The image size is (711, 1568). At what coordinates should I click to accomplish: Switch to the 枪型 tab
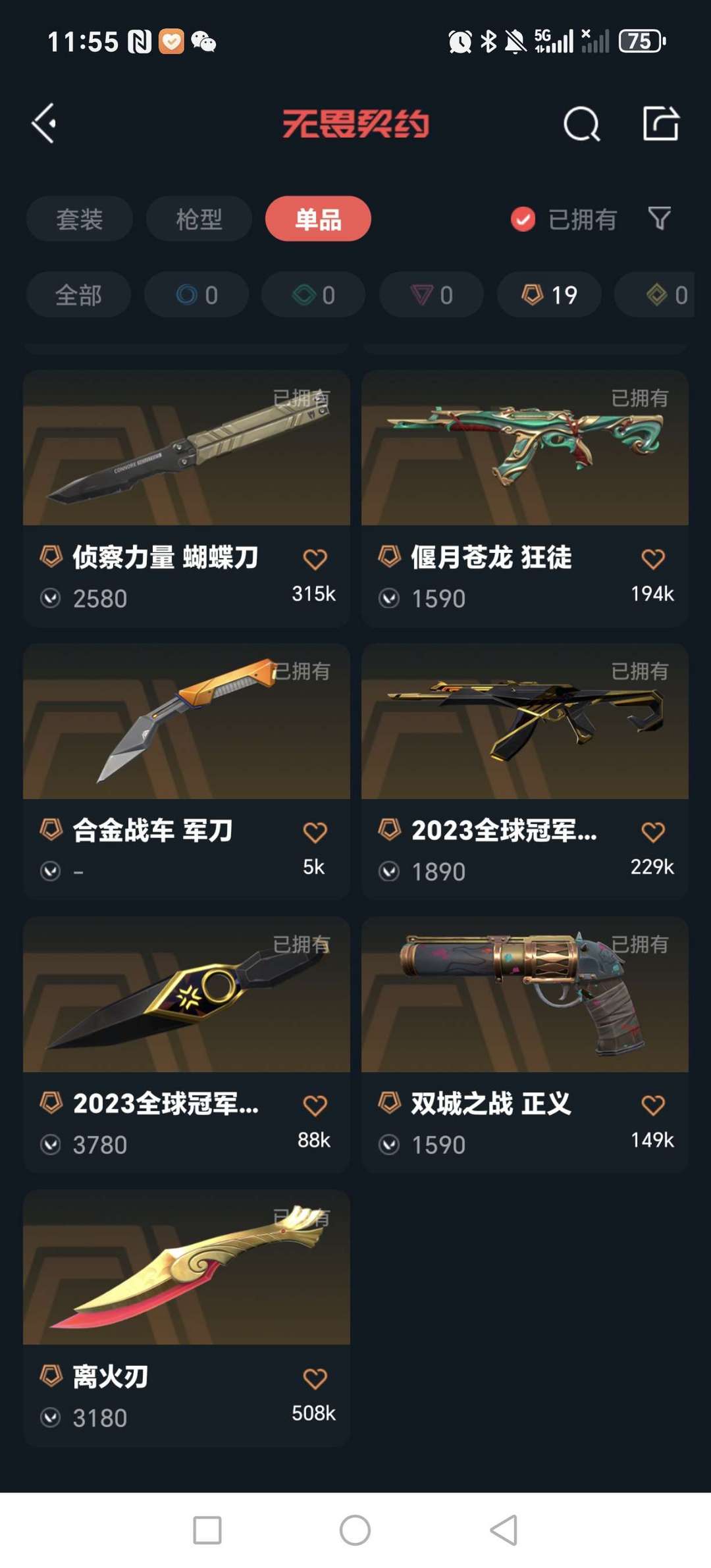pyautogui.click(x=199, y=219)
